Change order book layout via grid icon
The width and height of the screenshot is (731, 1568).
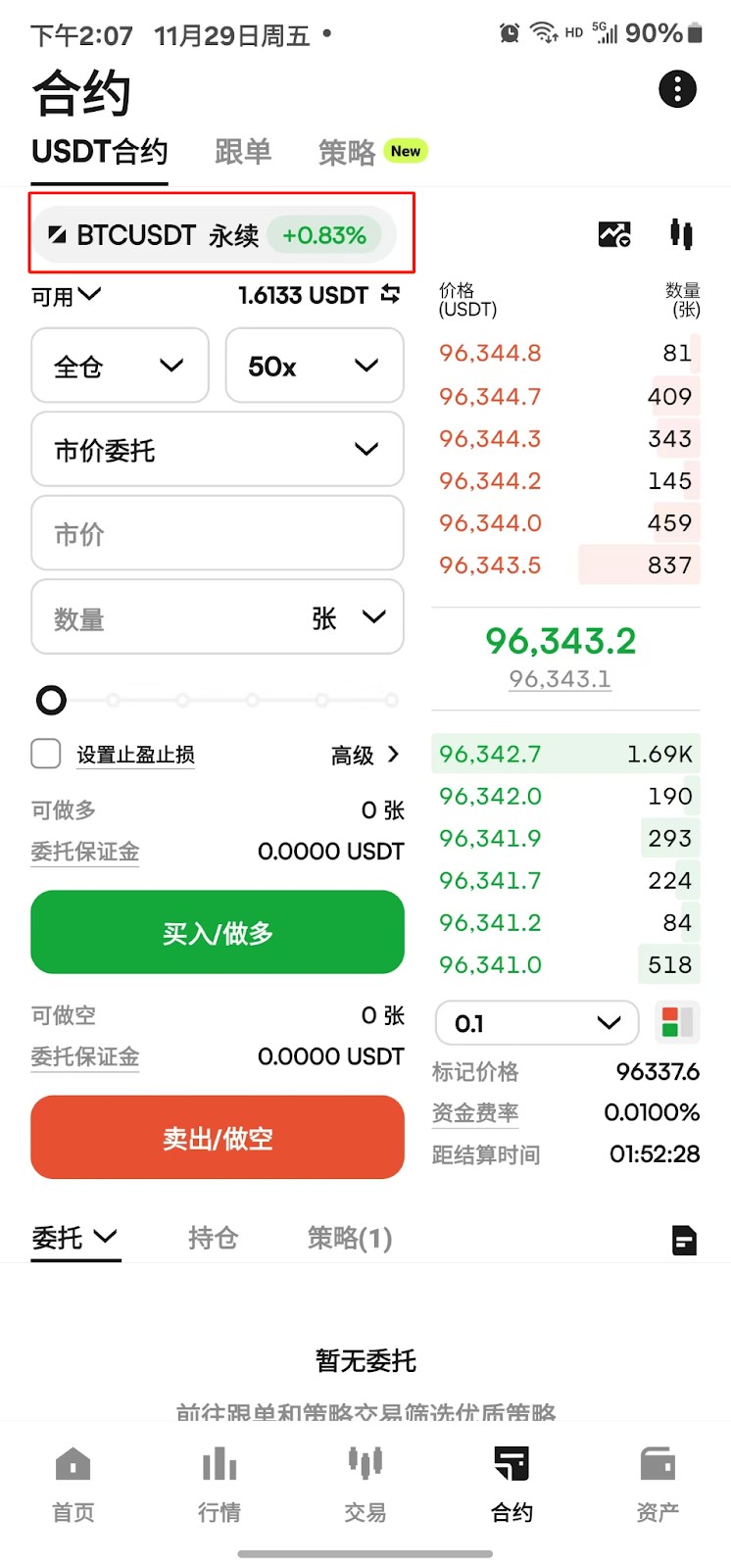click(678, 1022)
